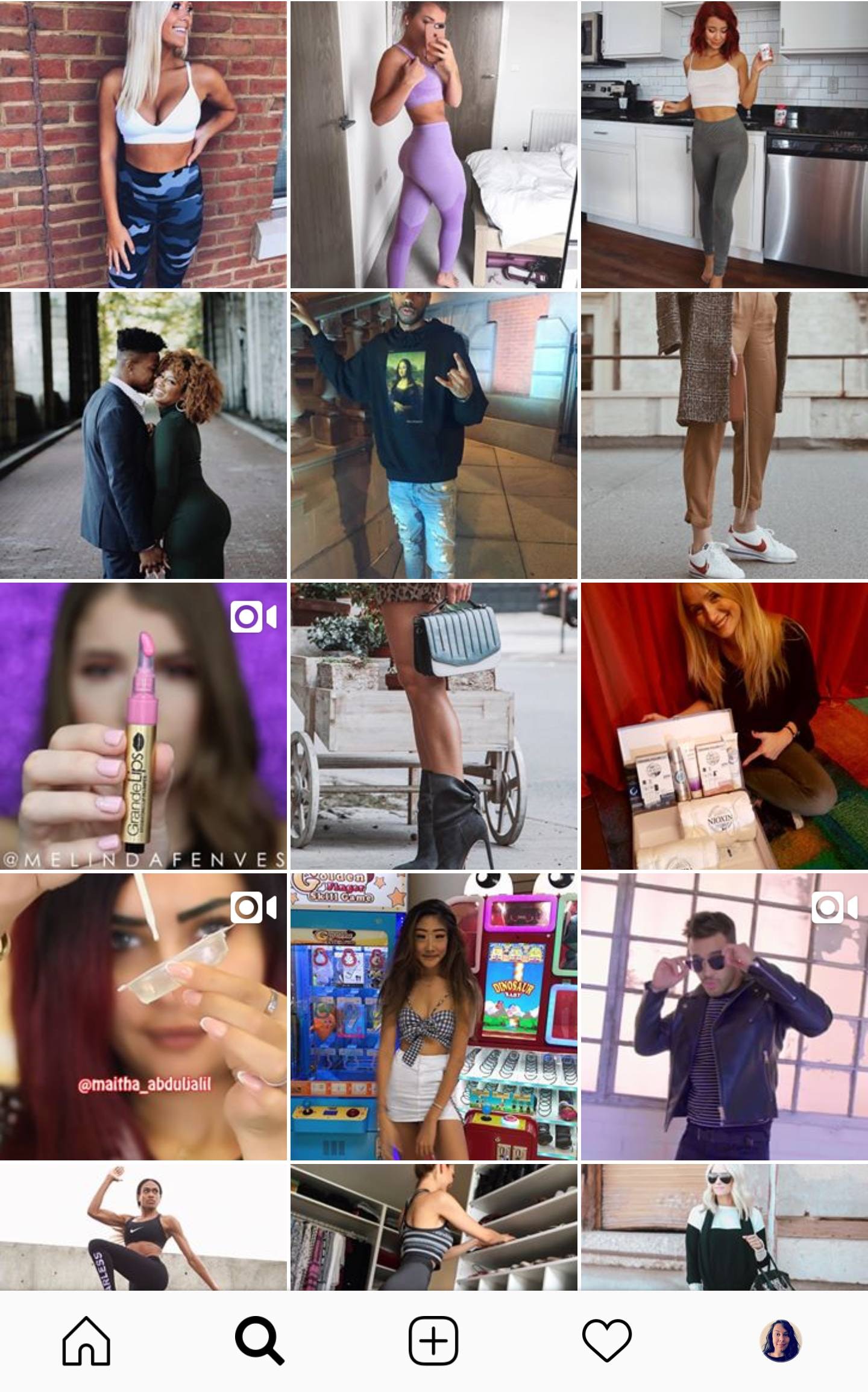Open your profile tab
The height and width of the screenshot is (1392, 868).
pos(780,1340)
